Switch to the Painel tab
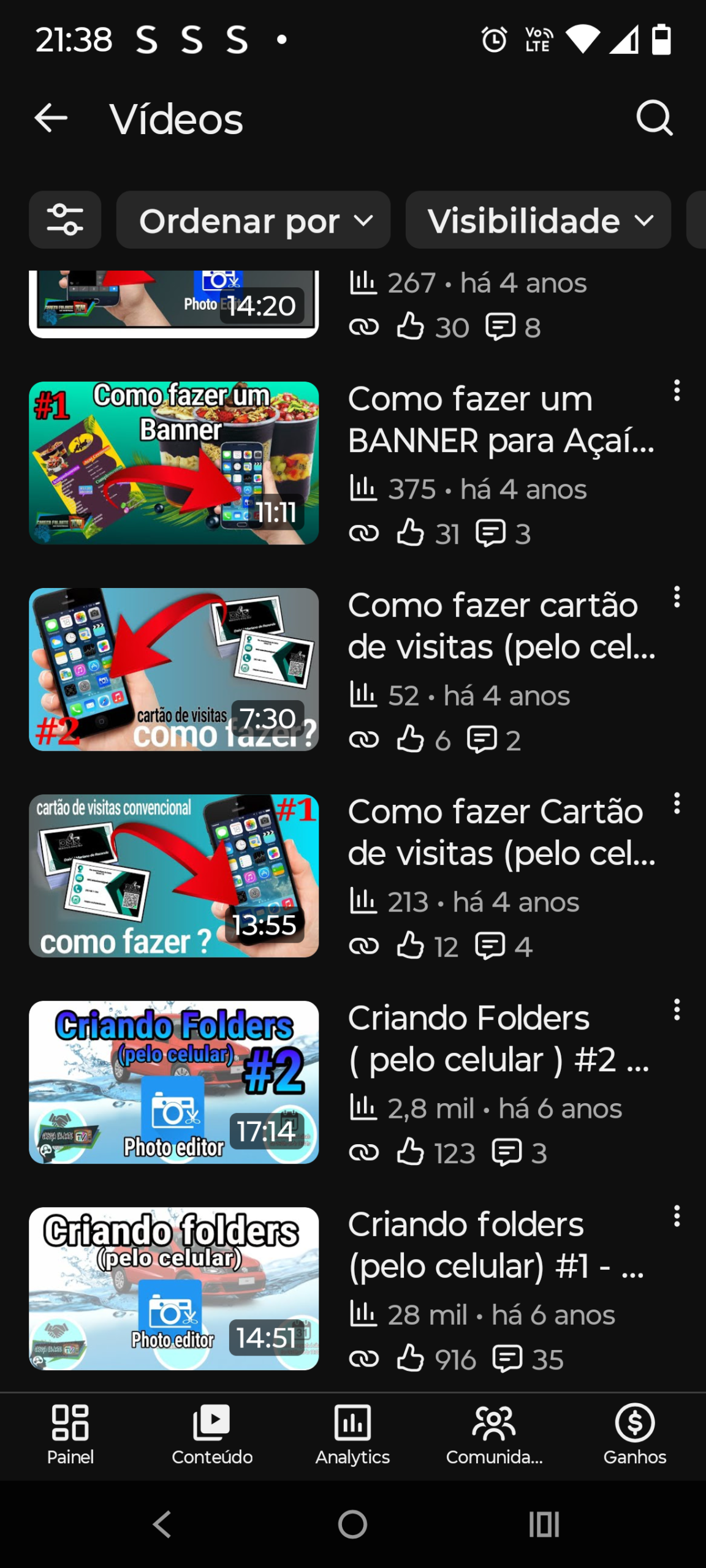706x1568 pixels. click(x=70, y=1434)
